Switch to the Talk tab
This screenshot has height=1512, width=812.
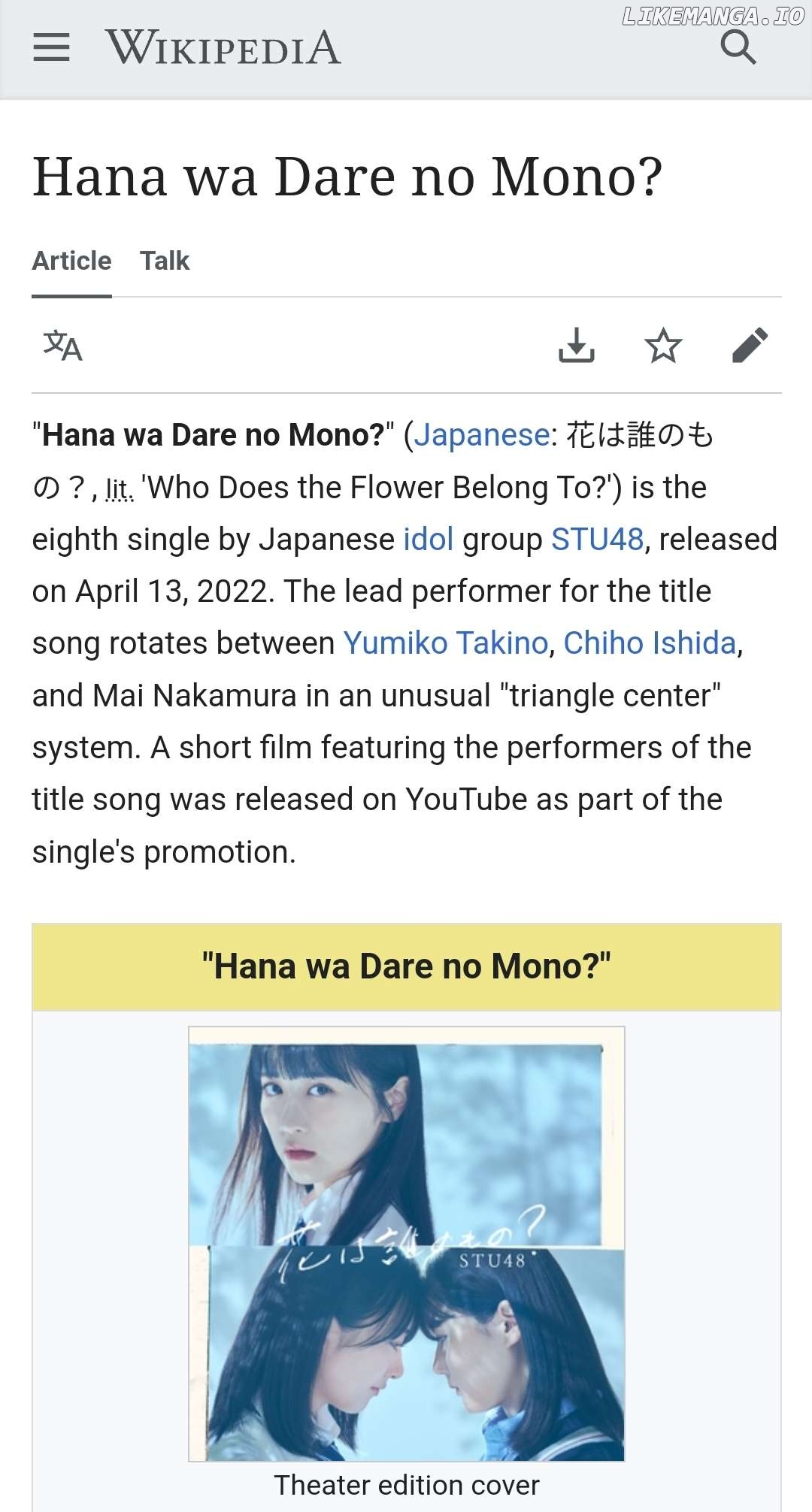[164, 261]
